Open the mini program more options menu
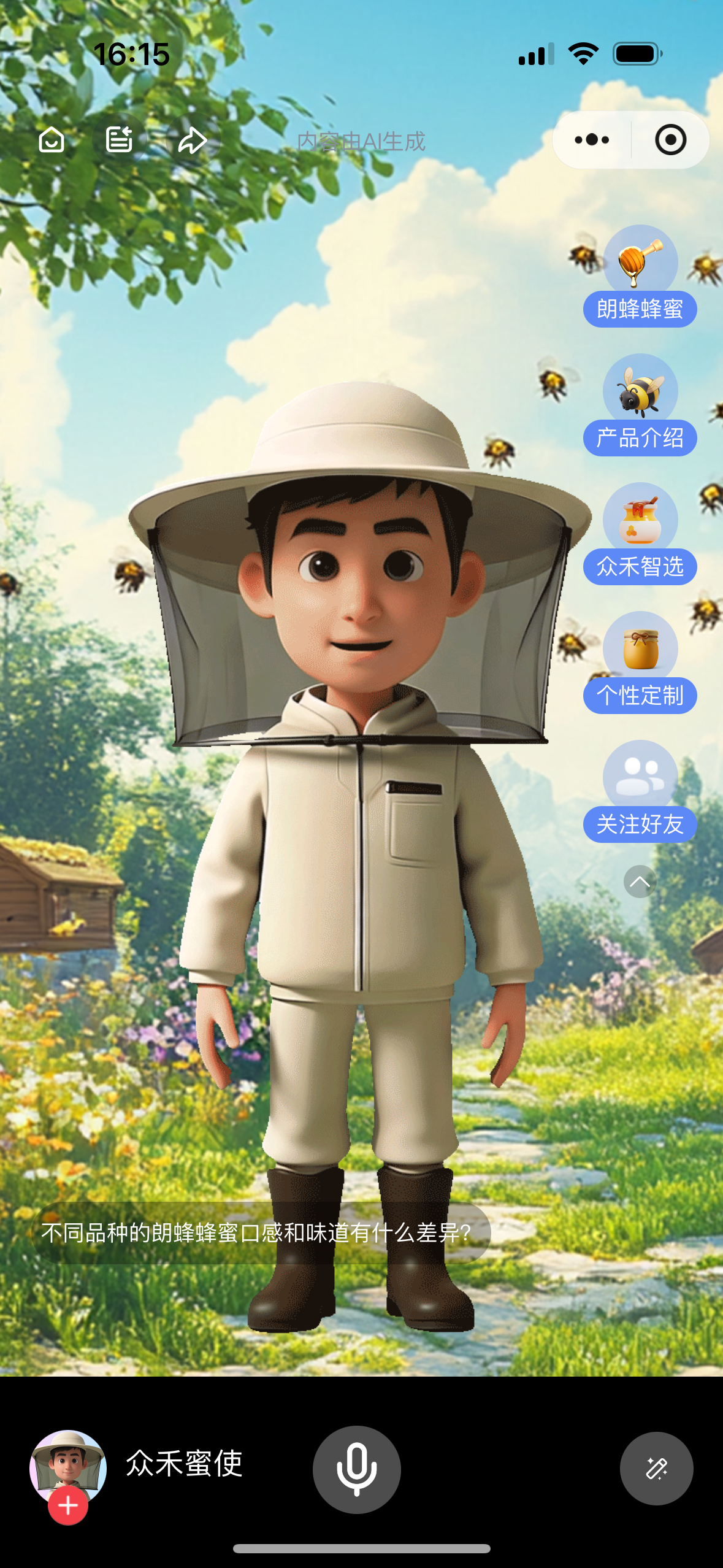Viewport: 723px width, 1568px height. (x=592, y=140)
